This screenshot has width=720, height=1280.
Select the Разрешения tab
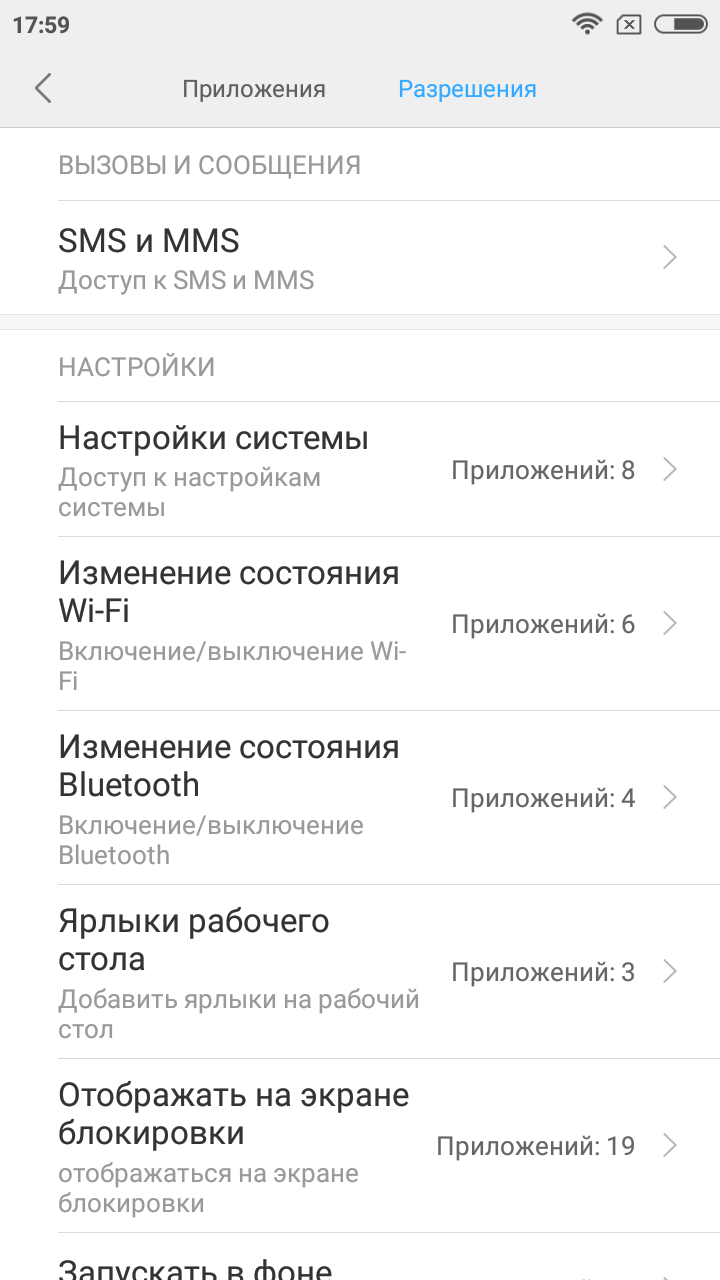pos(467,89)
